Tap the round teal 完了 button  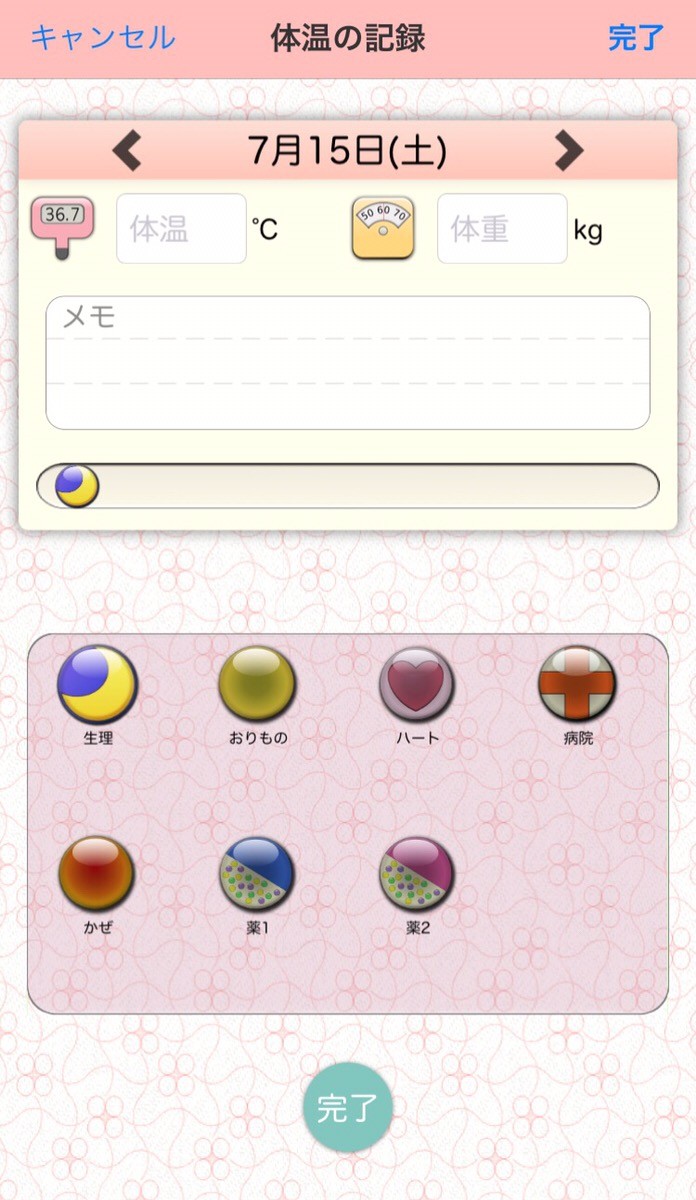point(348,1108)
